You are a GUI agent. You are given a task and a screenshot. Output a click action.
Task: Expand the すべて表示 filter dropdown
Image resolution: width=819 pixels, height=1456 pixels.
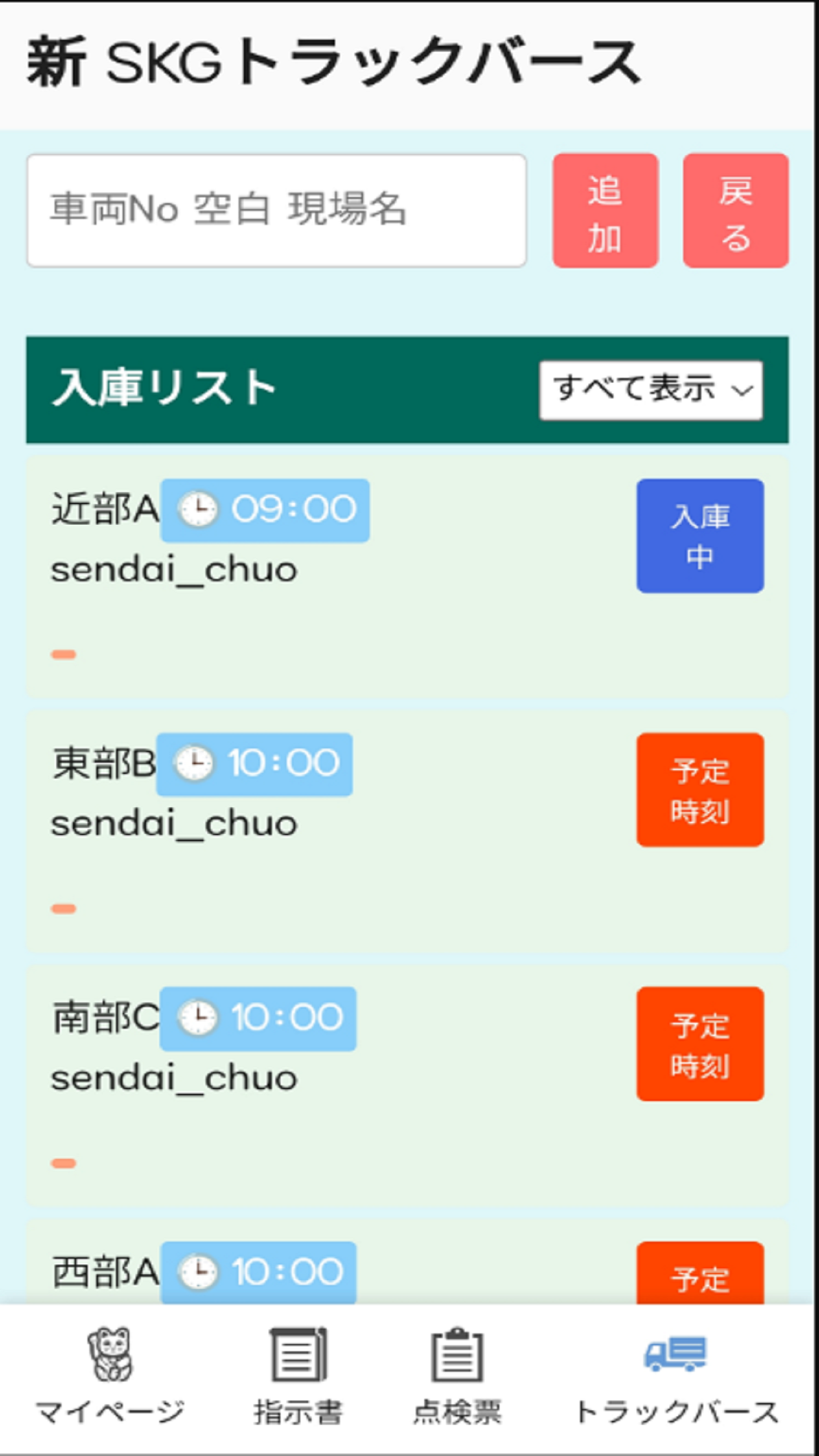651,390
